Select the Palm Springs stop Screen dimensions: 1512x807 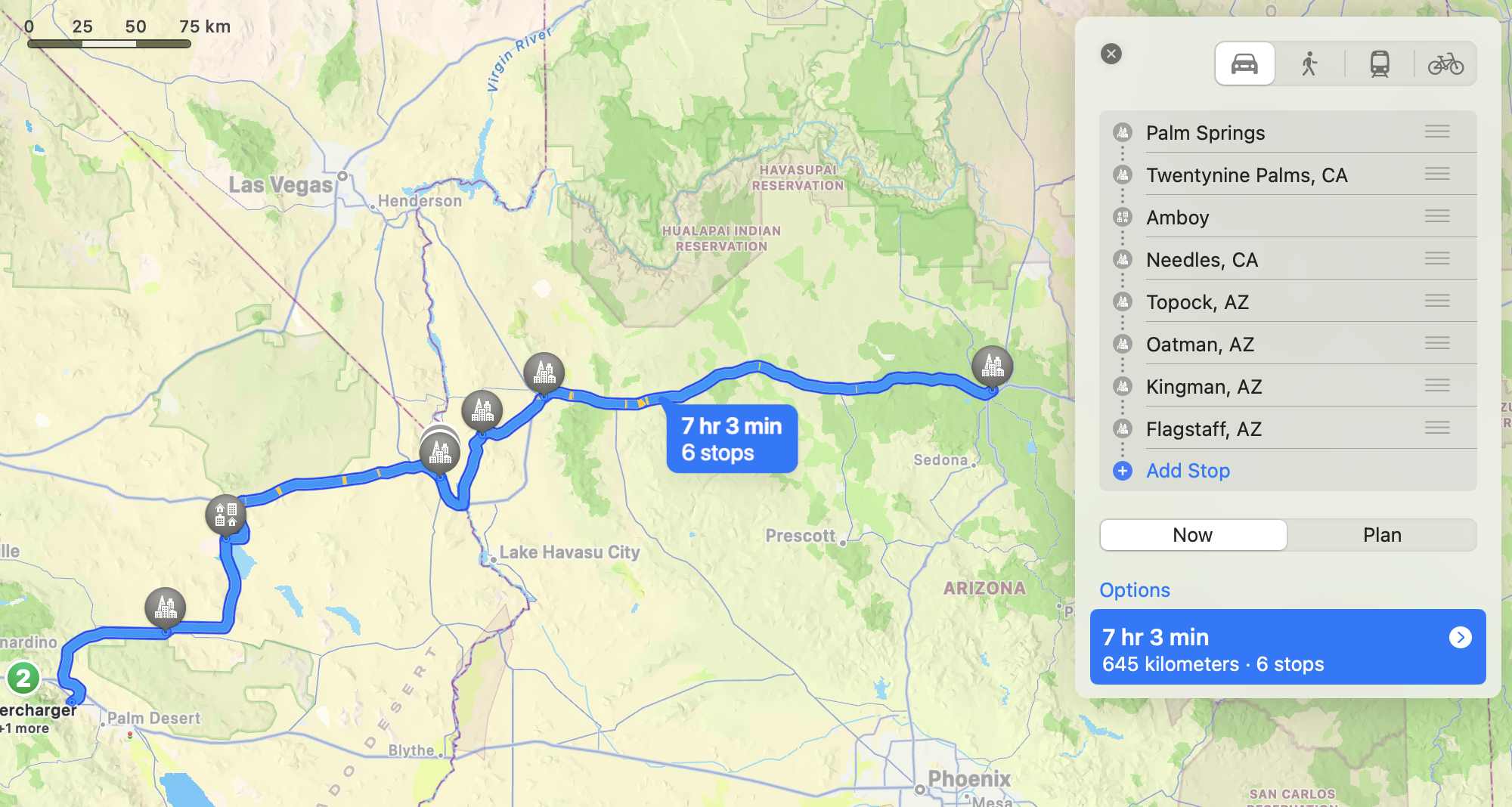click(x=1288, y=132)
